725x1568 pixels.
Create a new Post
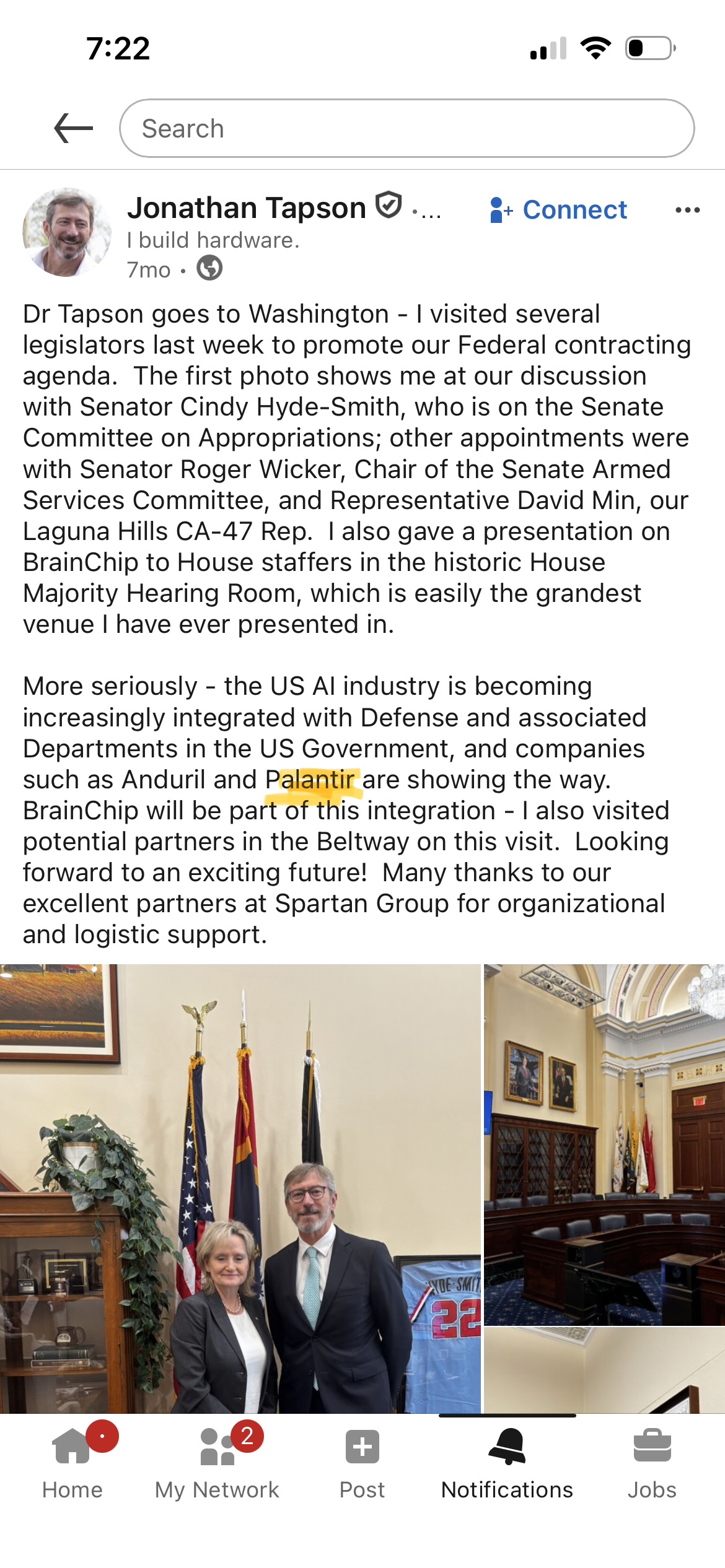tap(362, 1463)
